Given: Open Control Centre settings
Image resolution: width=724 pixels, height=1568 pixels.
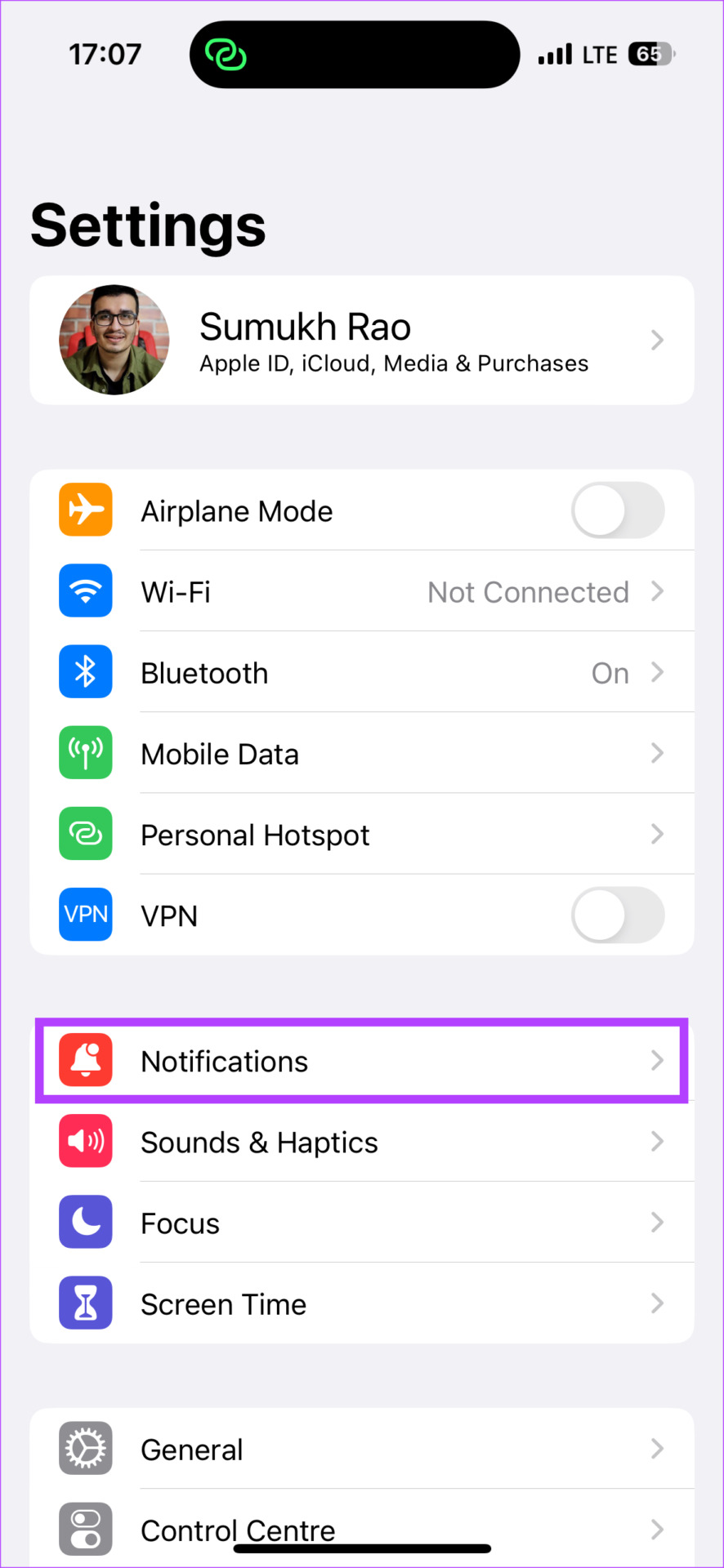Looking at the screenshot, I should click(362, 1529).
